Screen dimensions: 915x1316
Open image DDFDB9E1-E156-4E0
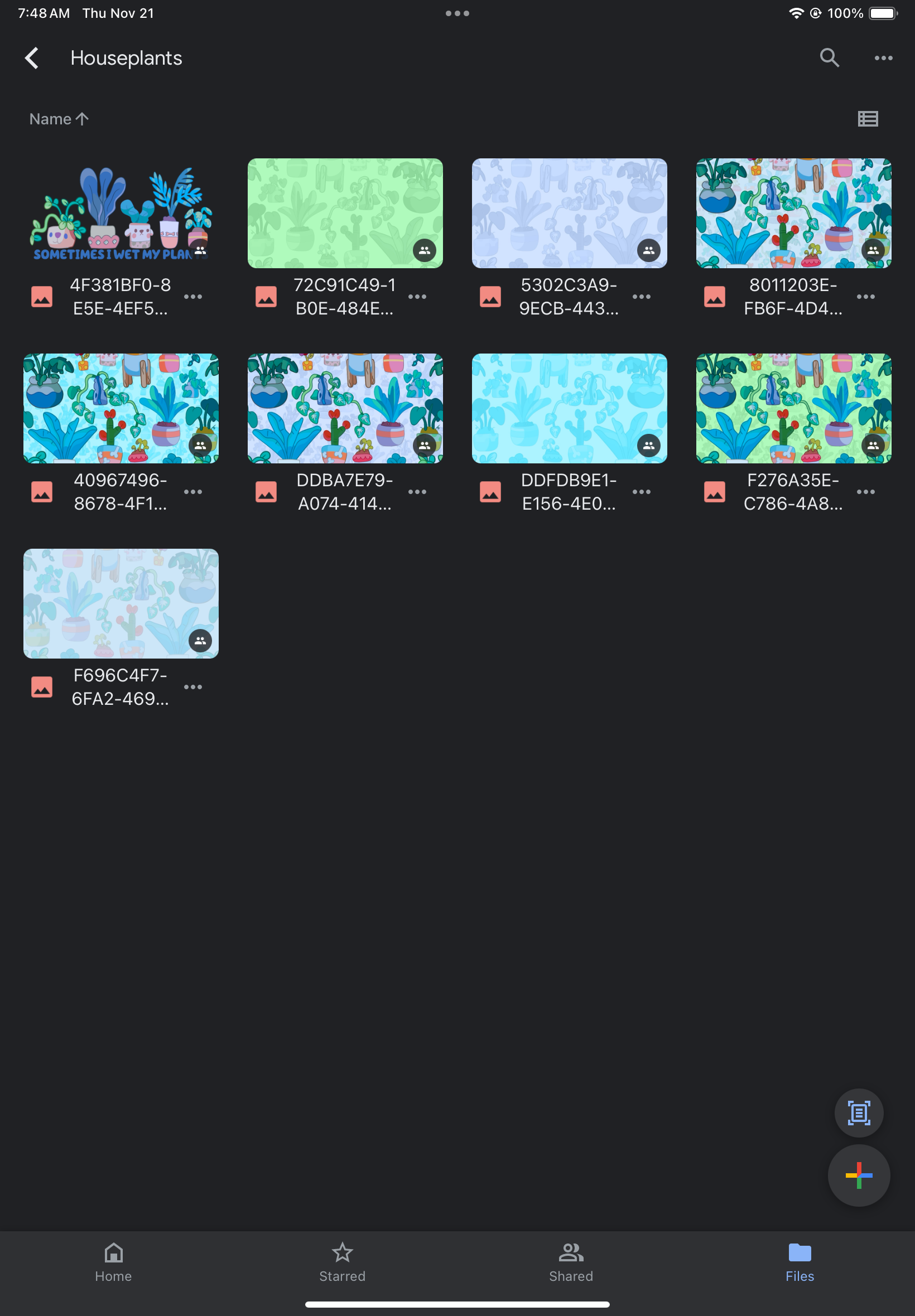click(x=569, y=408)
